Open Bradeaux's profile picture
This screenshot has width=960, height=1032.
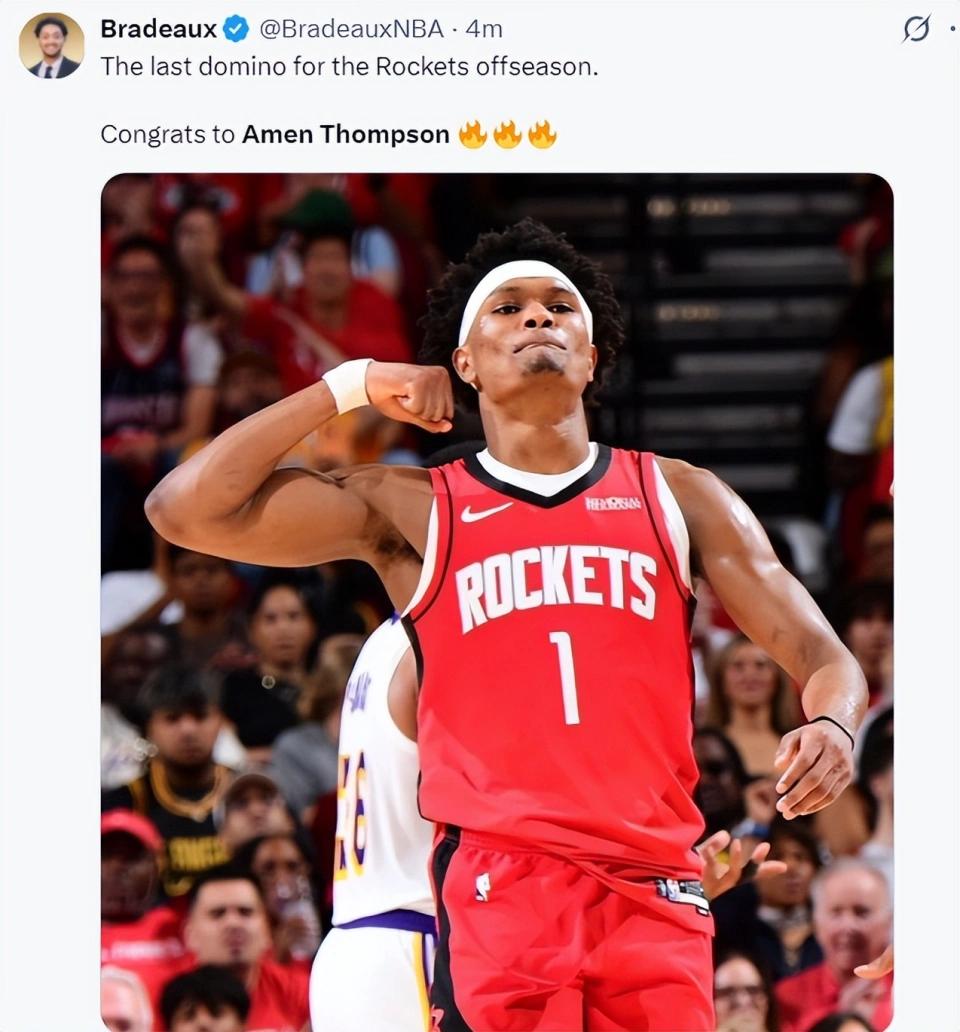click(51, 46)
